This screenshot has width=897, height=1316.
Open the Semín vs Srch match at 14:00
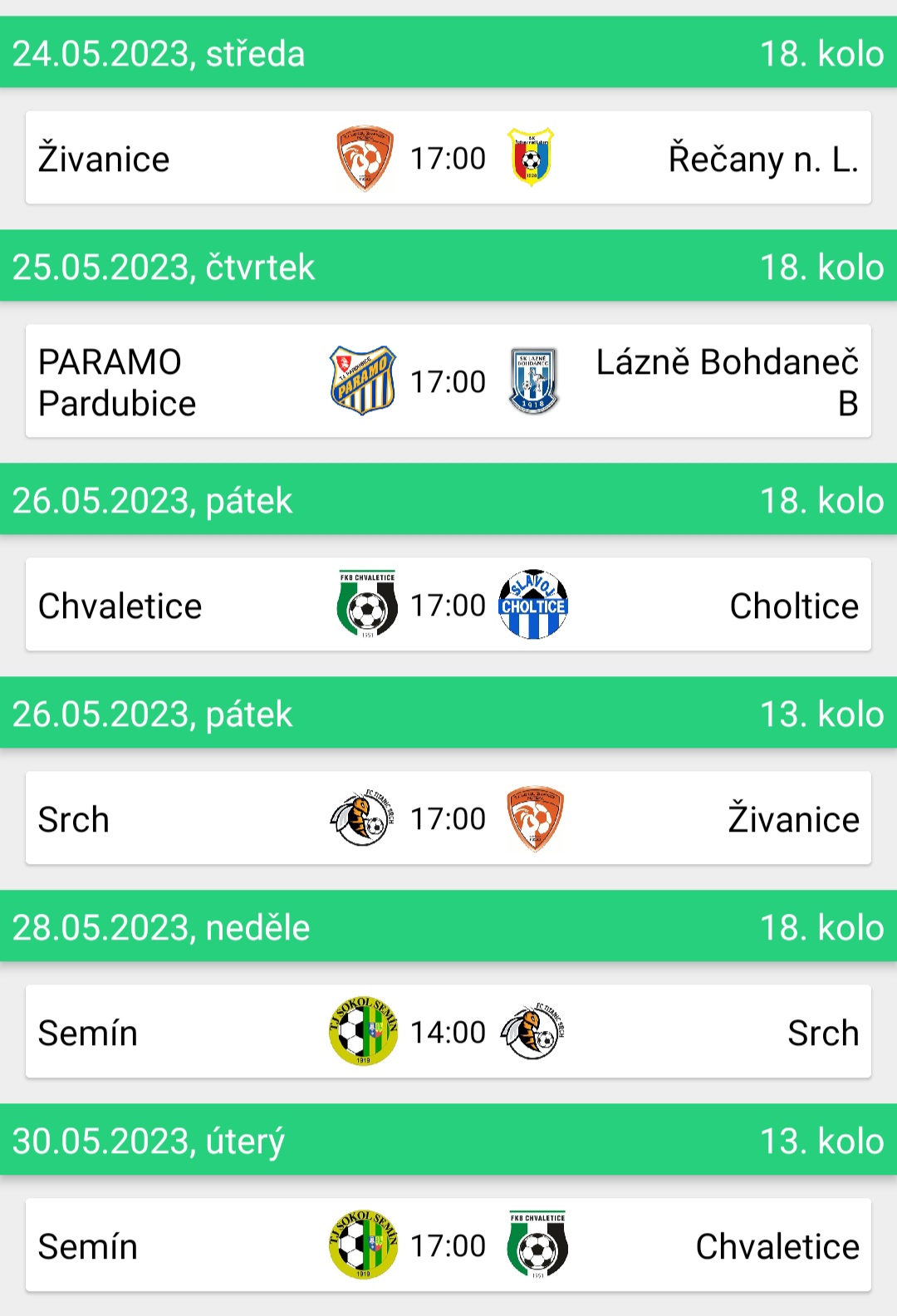[448, 1032]
